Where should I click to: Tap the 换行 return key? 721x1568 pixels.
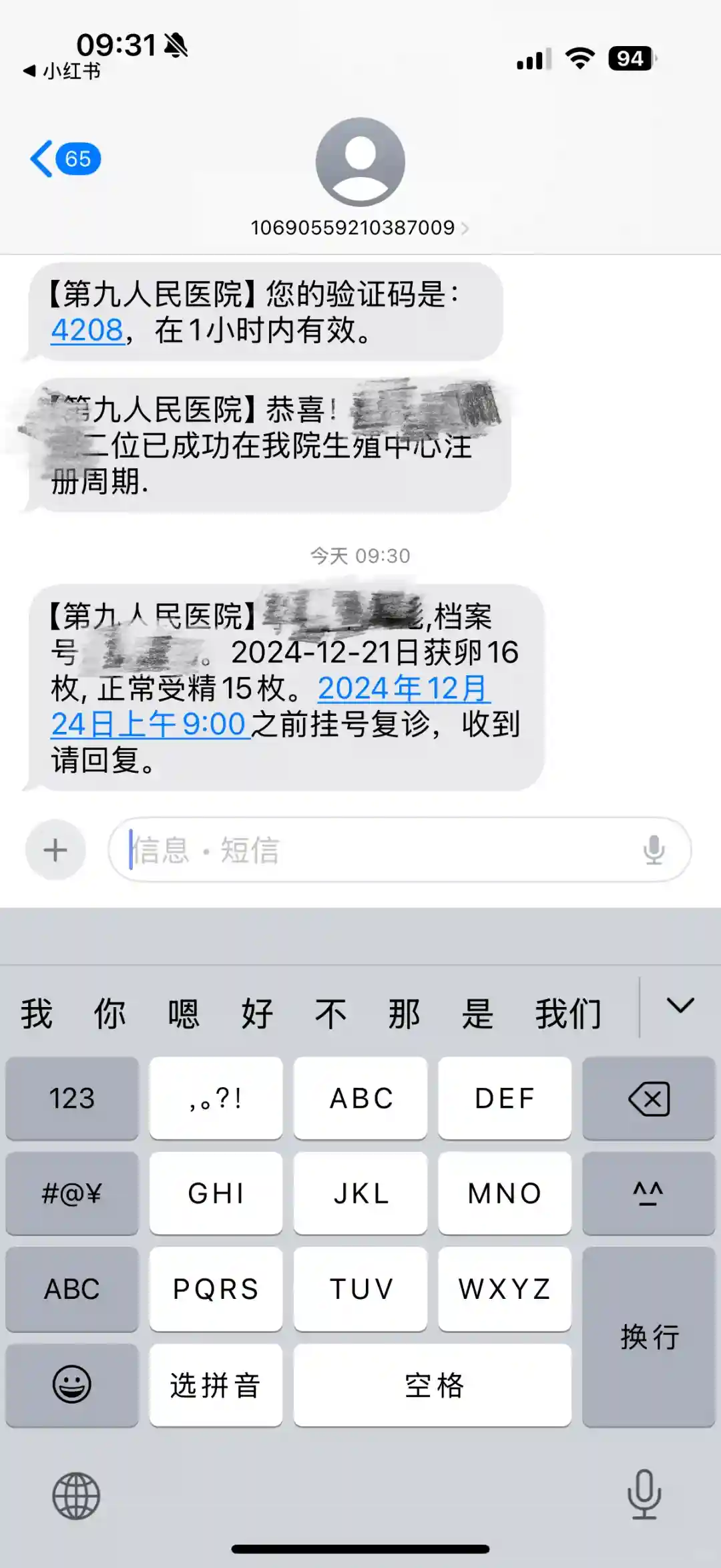point(648,1337)
